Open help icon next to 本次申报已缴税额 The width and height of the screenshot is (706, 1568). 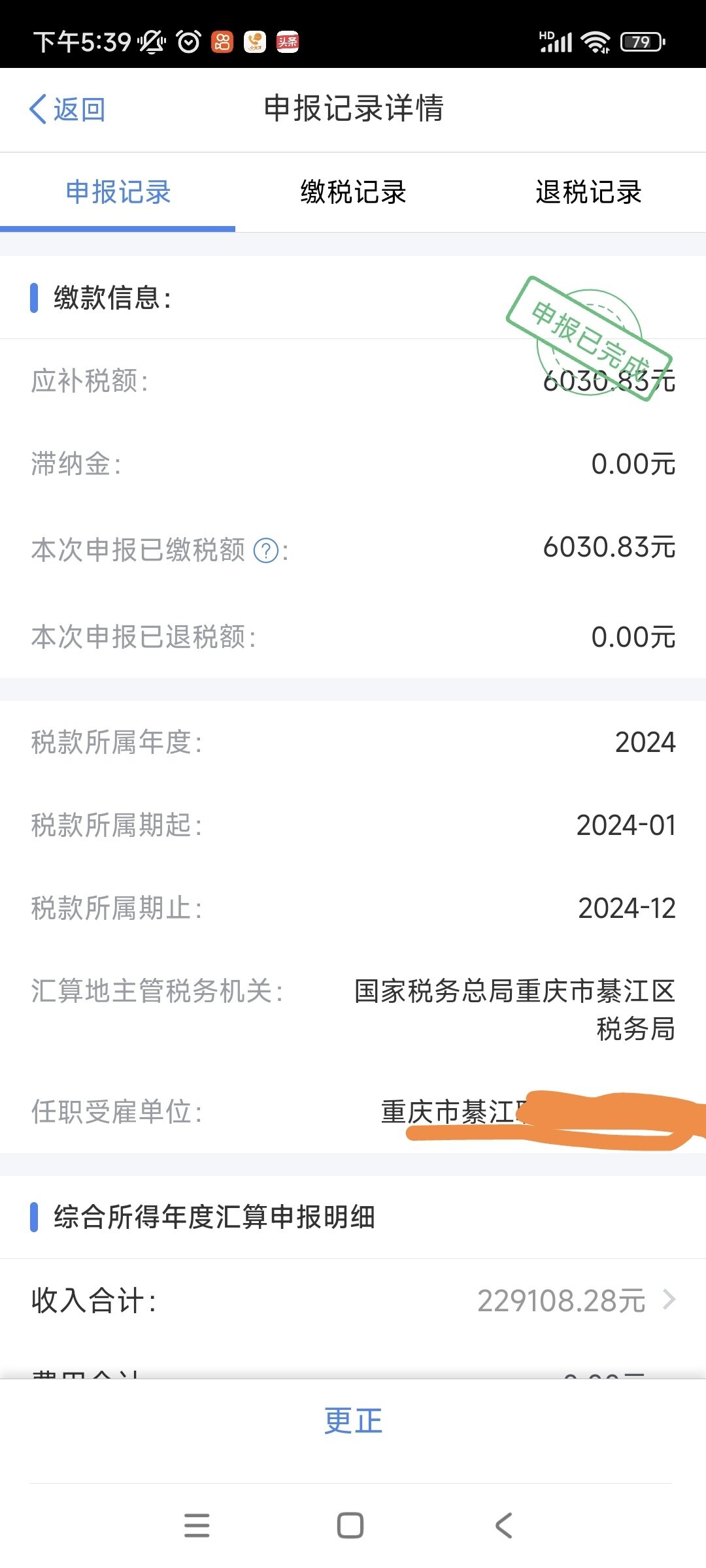click(x=266, y=550)
